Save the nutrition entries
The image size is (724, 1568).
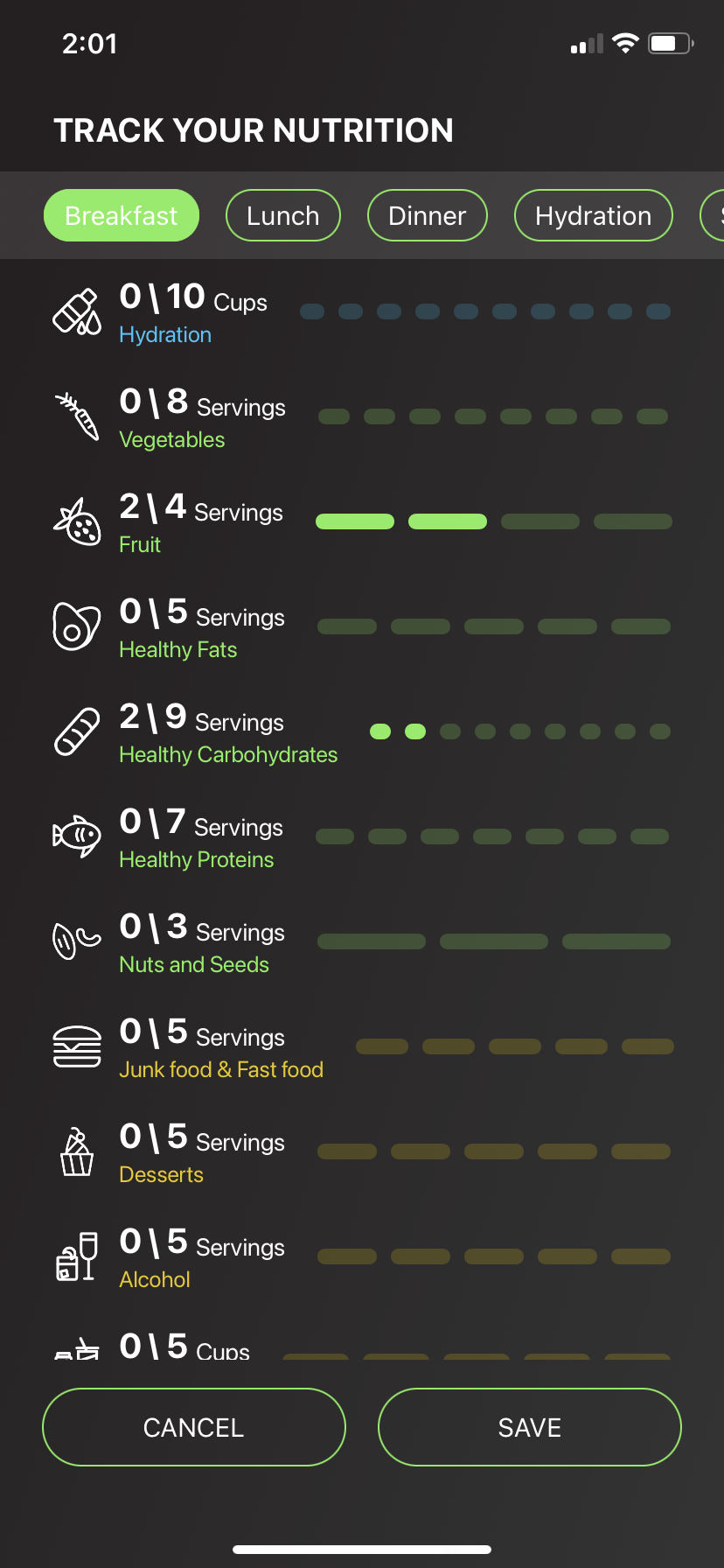click(x=529, y=1427)
